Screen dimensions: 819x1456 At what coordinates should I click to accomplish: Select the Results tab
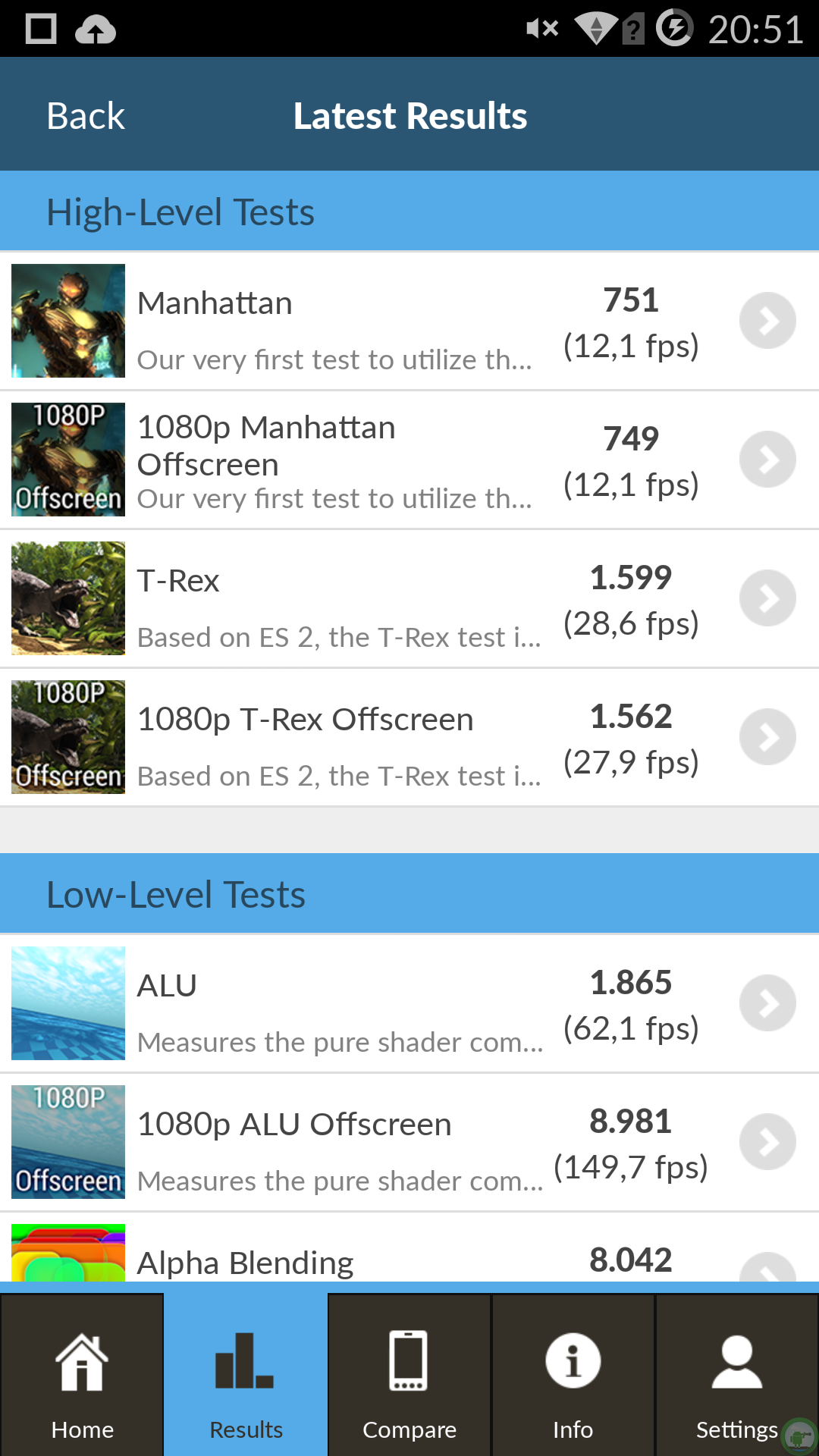coord(246,1375)
